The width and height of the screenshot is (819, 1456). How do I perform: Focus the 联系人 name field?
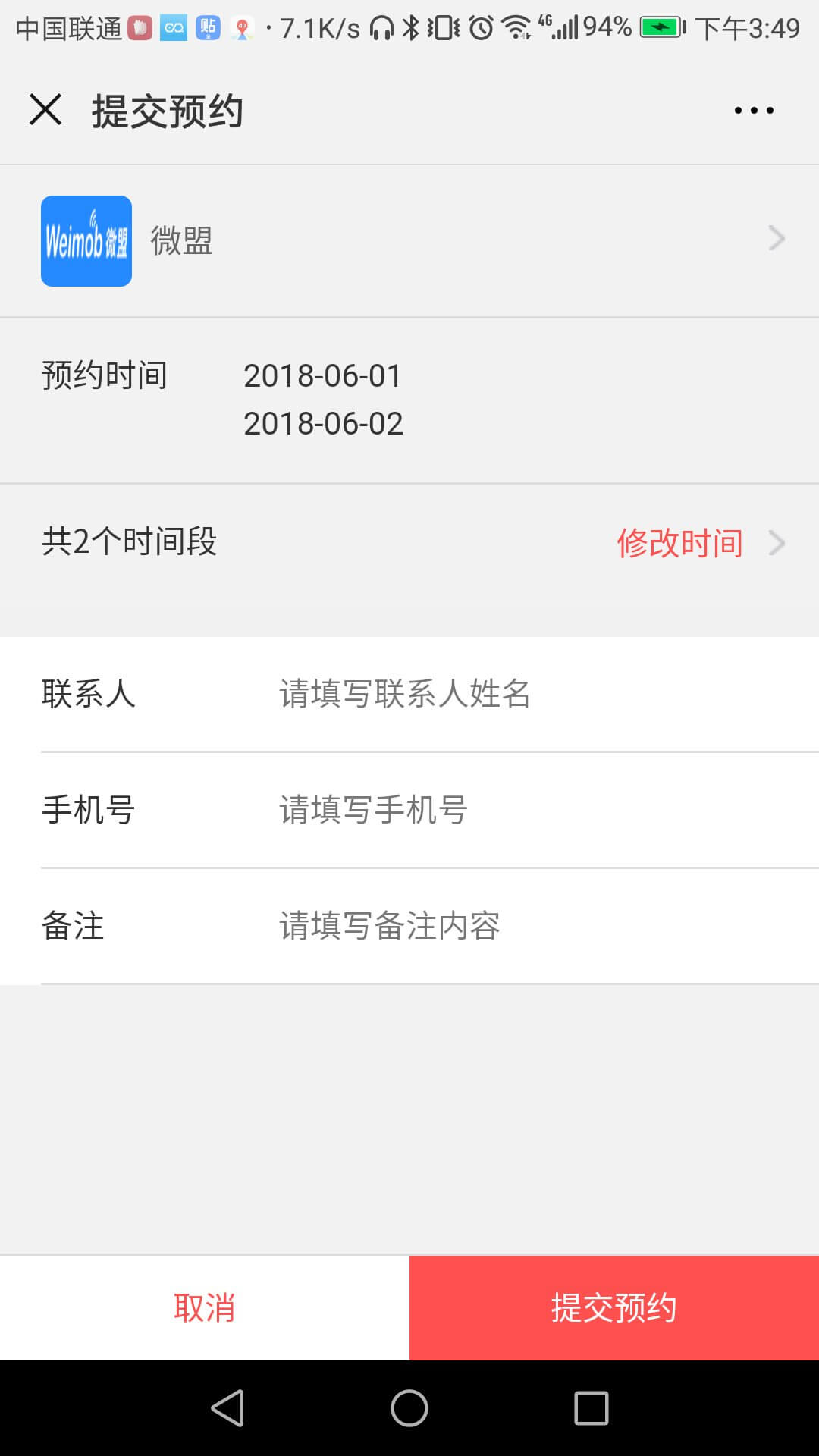click(531, 694)
